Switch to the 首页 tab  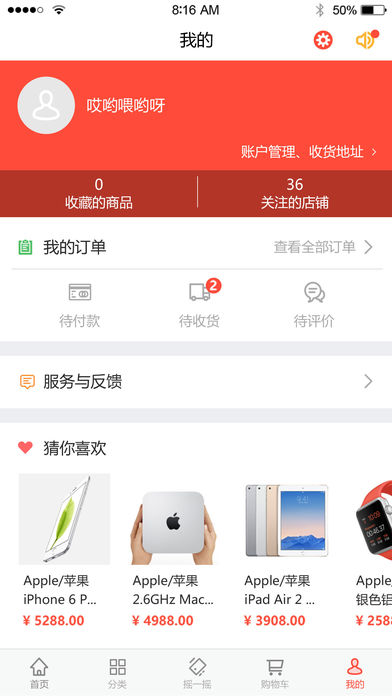pyautogui.click(x=39, y=673)
